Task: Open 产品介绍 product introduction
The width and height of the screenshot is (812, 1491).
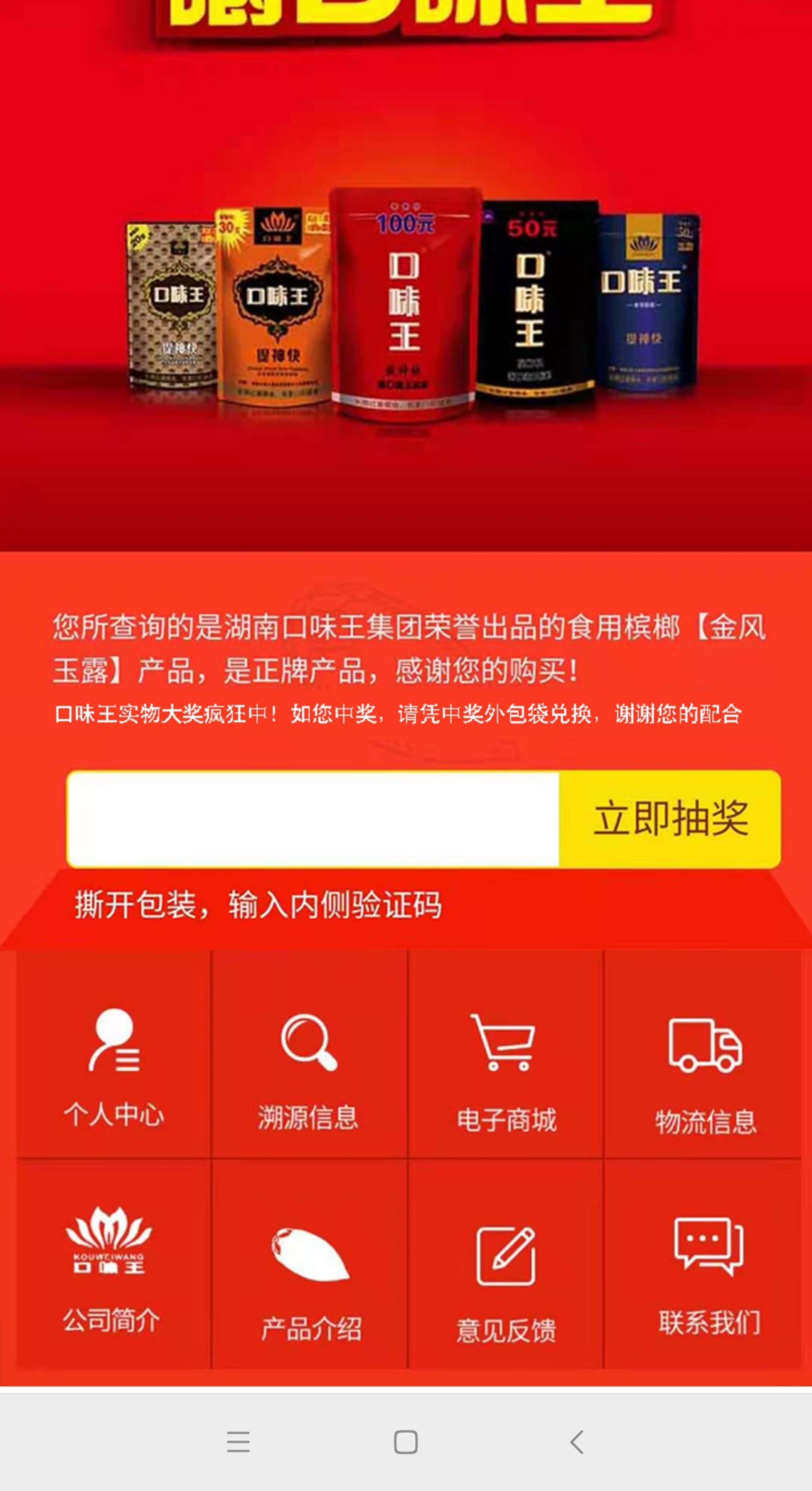Action: click(x=309, y=1264)
